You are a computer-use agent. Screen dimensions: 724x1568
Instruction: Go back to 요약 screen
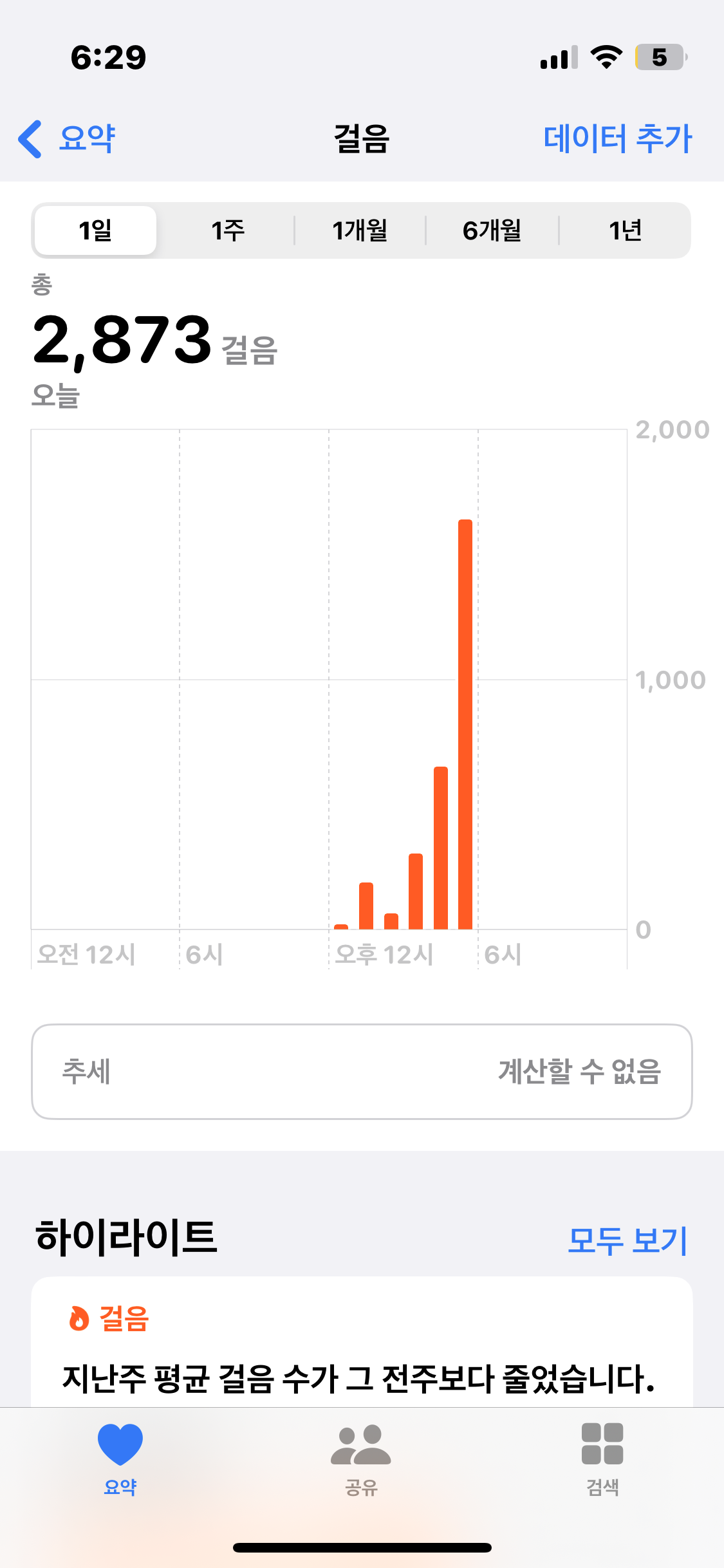[67, 138]
